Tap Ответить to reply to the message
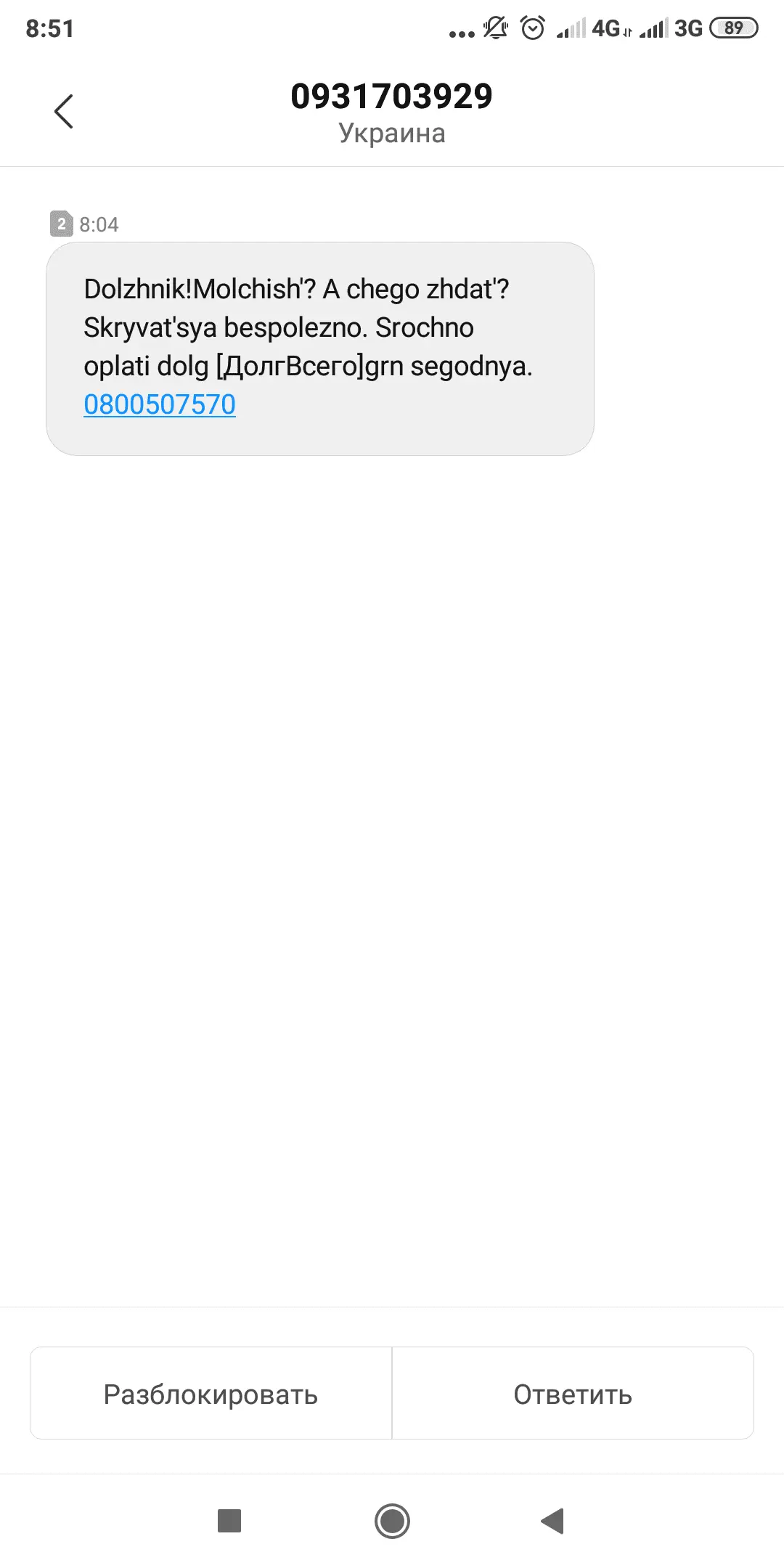The image size is (784, 1568). point(573,1394)
